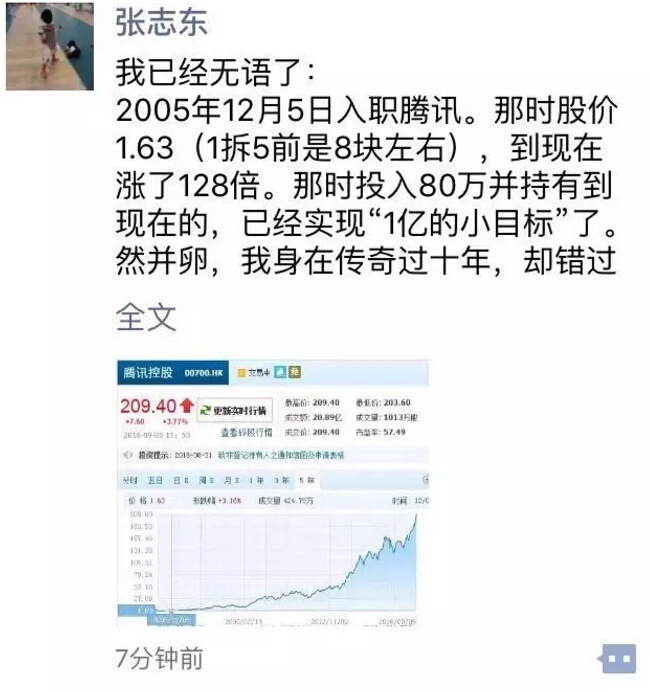Open the like and comment button
The height and width of the screenshot is (692, 650).
click(x=617, y=659)
